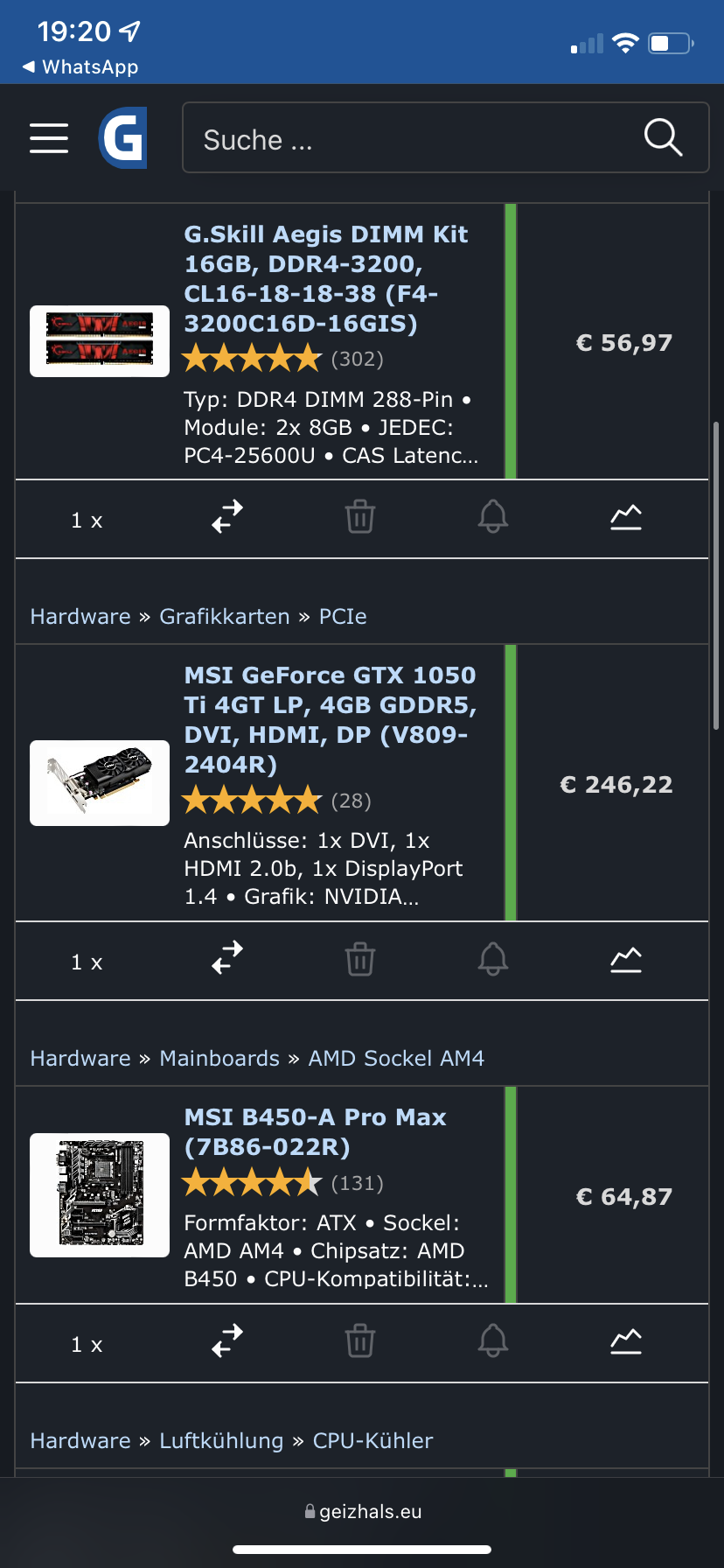Open MSI GeForce GTX 1050 Ti product
Screen dimensions: 724x1568
coord(330,719)
